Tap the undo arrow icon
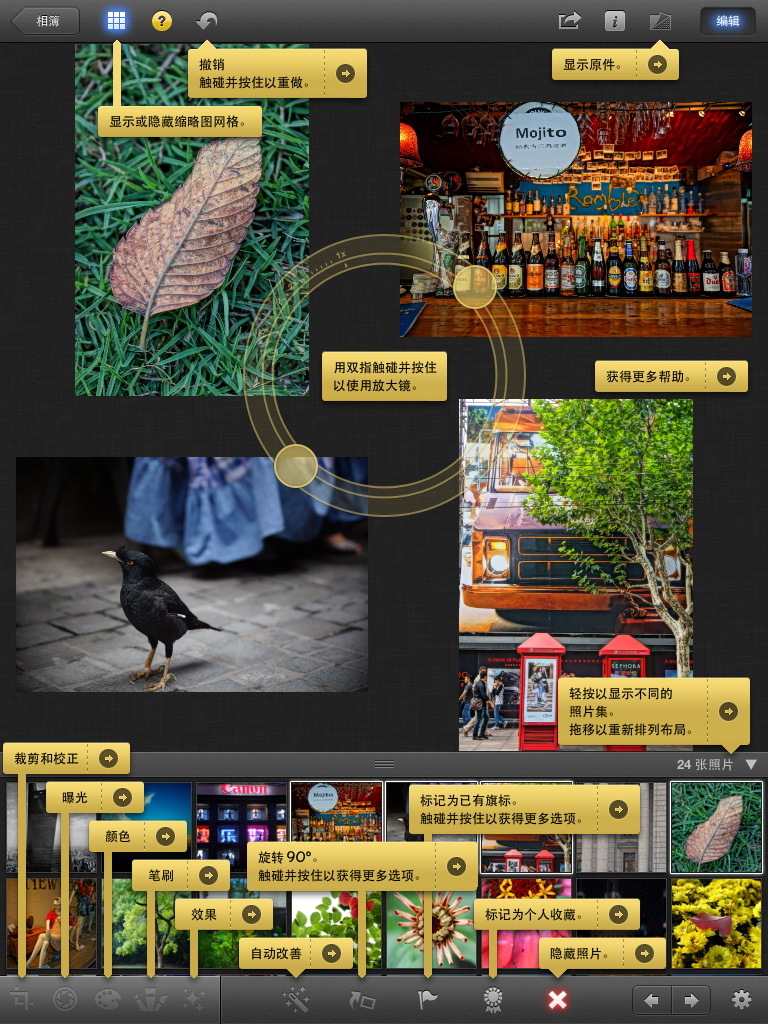 206,21
